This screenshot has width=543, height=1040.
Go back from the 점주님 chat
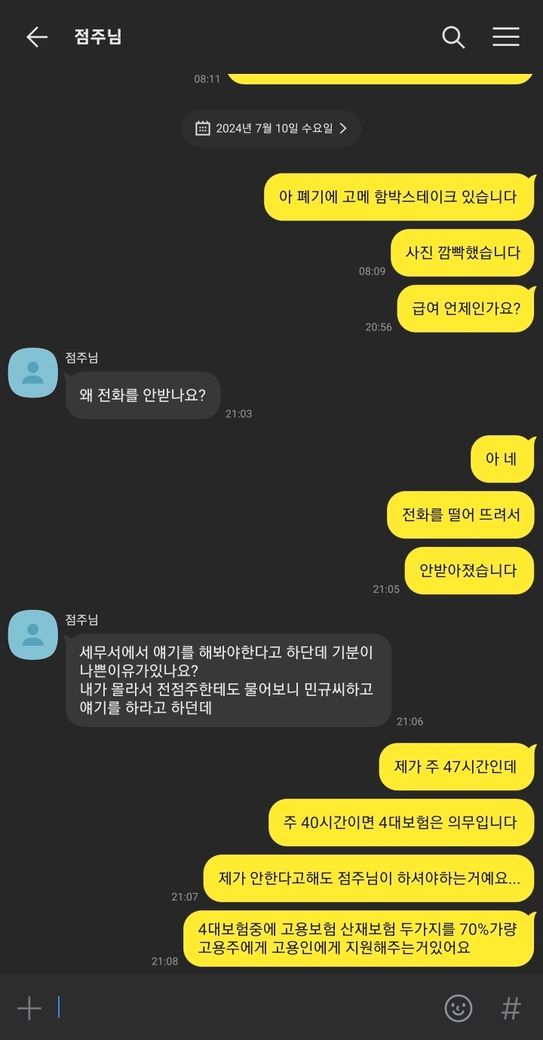(x=36, y=37)
